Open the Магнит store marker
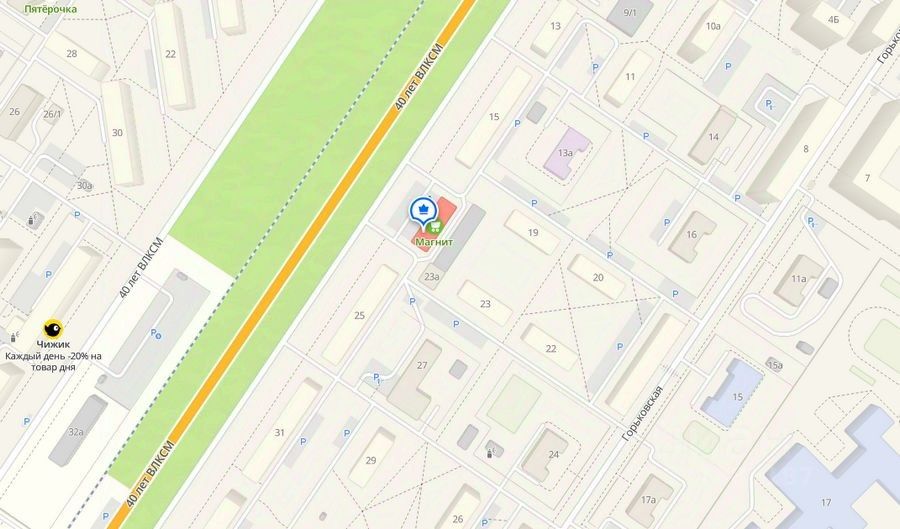Screen dimensions: 900x529 coord(435,227)
